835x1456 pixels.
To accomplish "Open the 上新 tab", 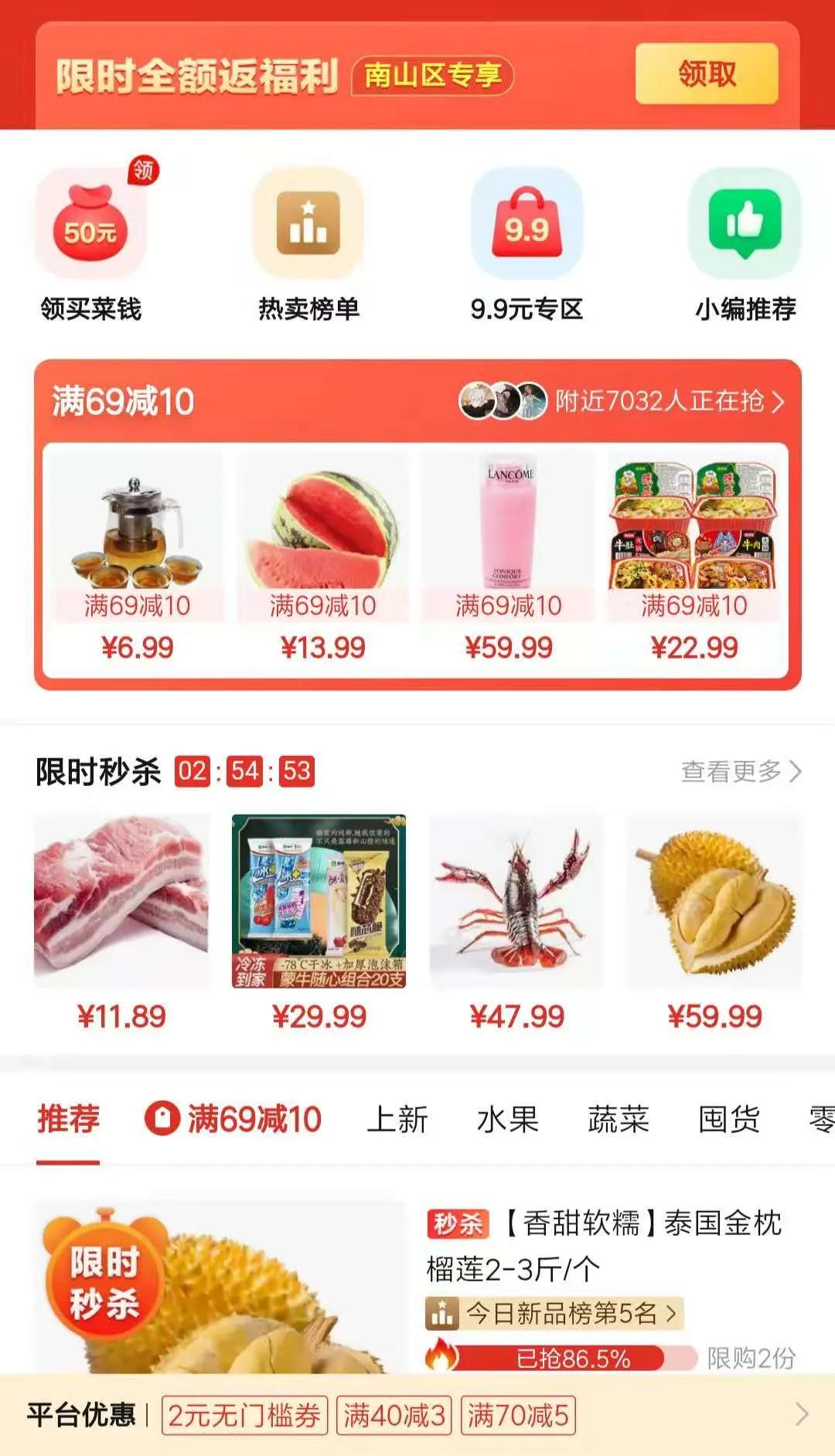I will click(x=398, y=1118).
